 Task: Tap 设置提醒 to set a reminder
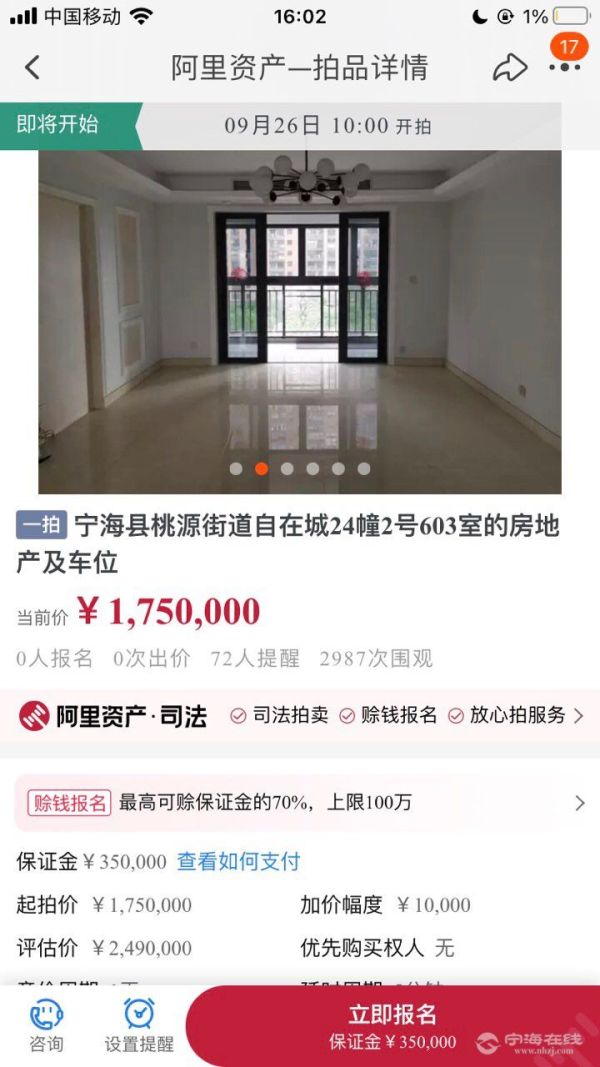tap(139, 1025)
